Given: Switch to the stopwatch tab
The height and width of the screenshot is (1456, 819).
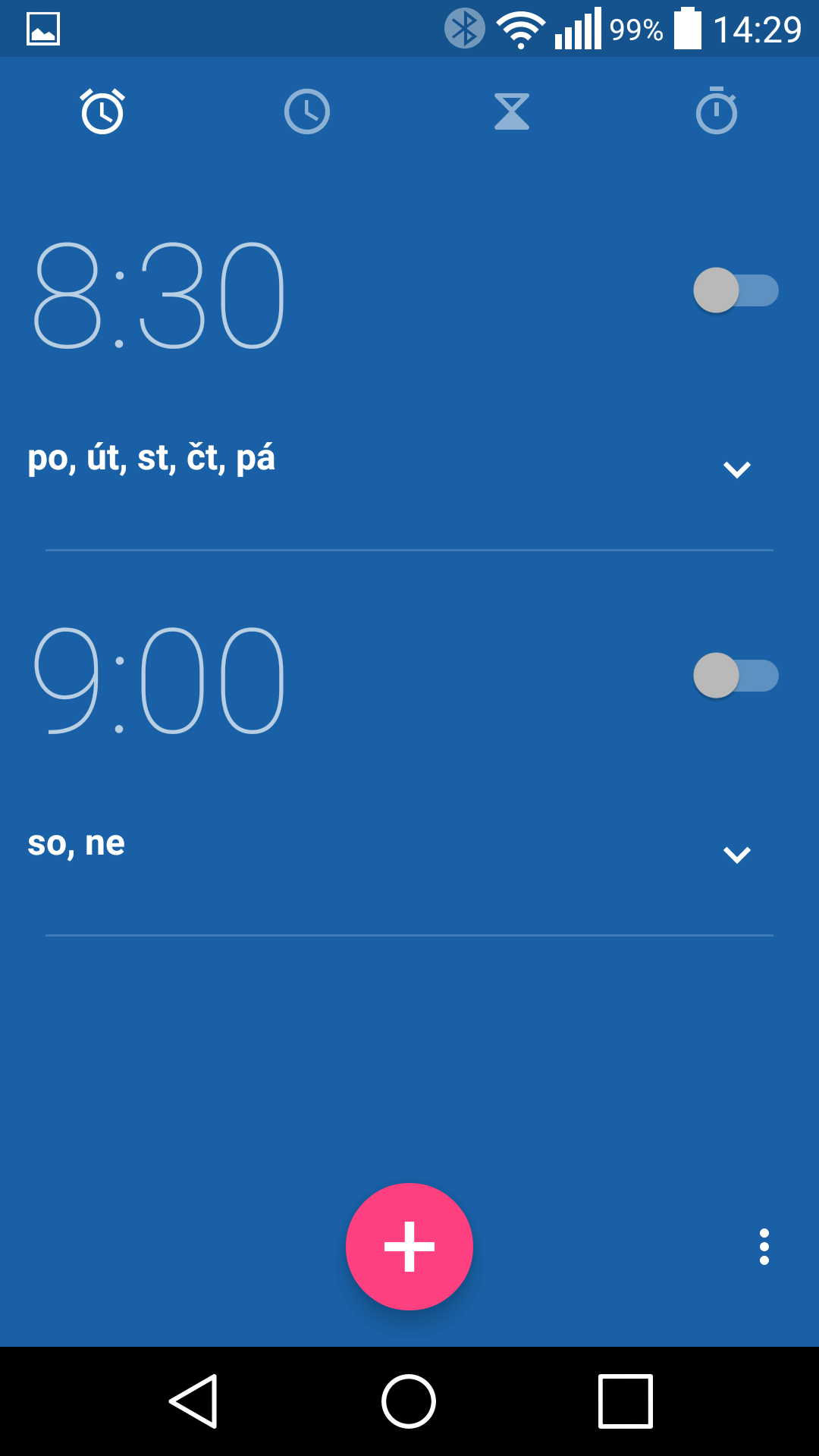Looking at the screenshot, I should (717, 111).
